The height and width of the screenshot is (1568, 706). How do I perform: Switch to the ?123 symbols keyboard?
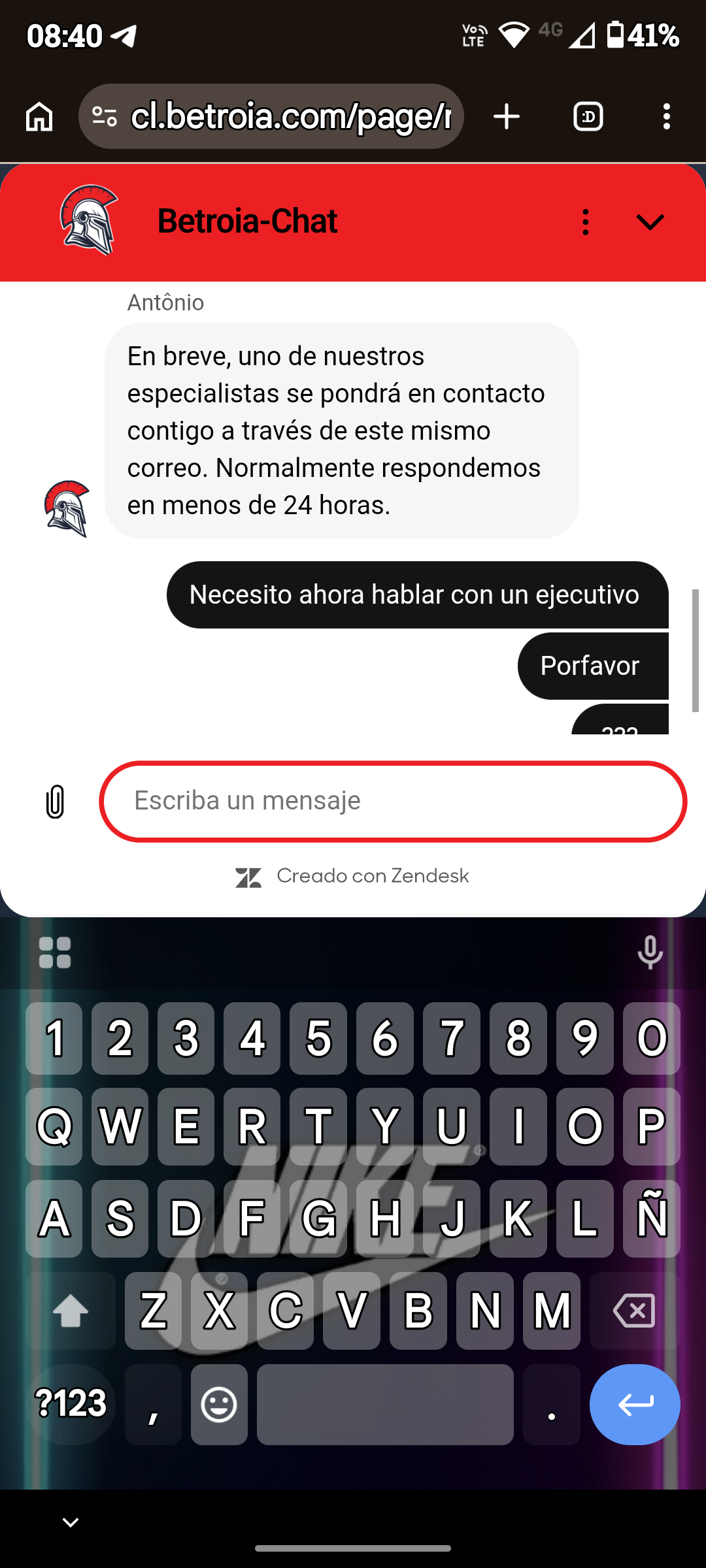pos(71,1404)
